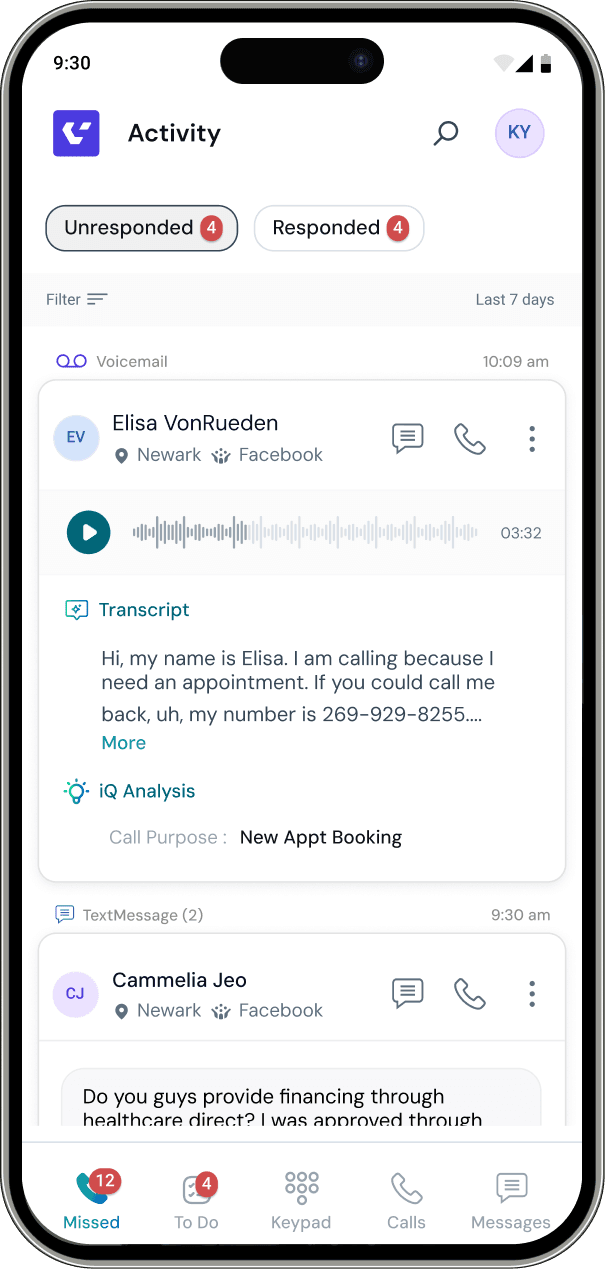The height and width of the screenshot is (1269, 605).
Task: Send a text reply to Cammelia Jeo
Action: (407, 993)
